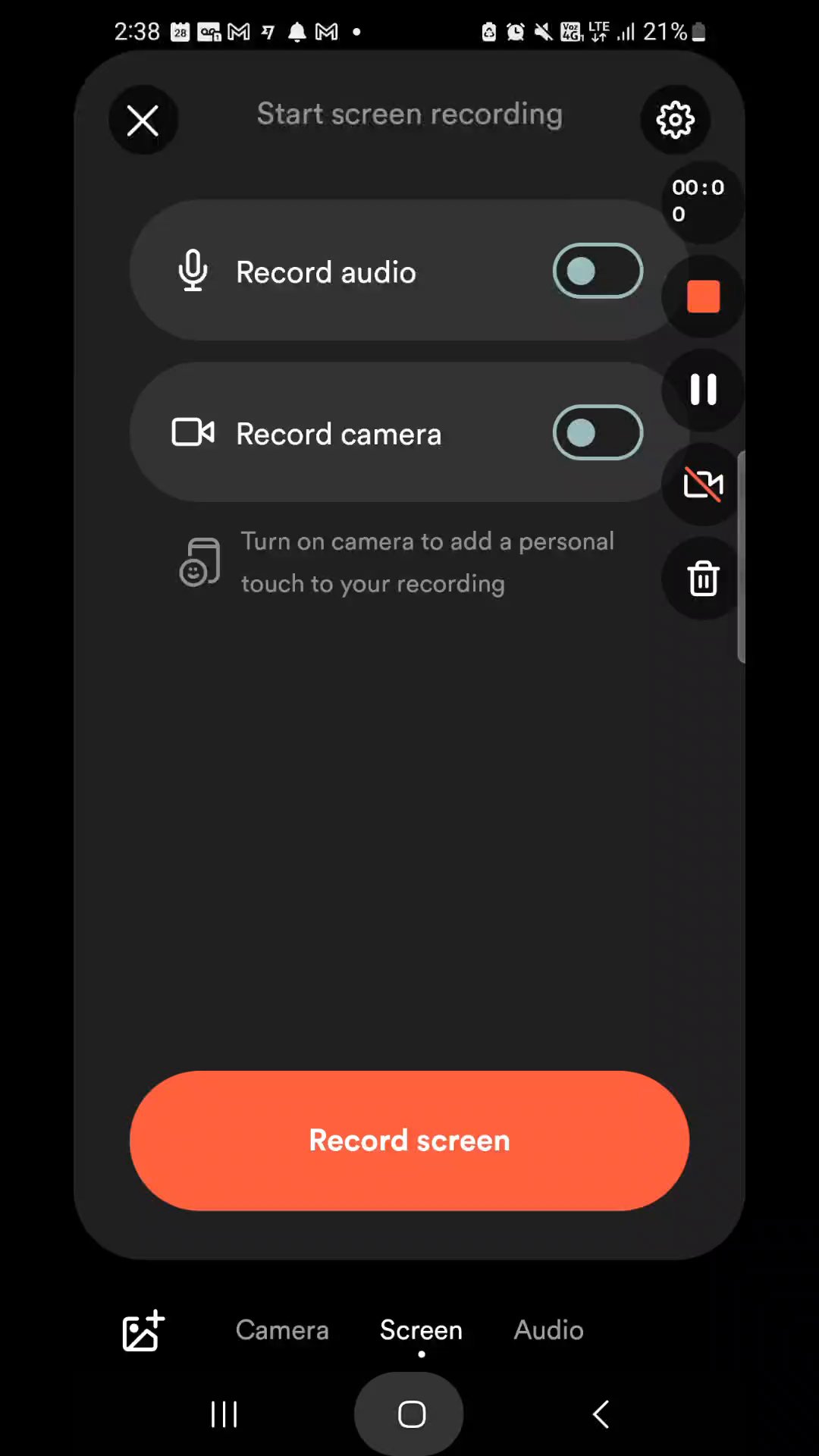The height and width of the screenshot is (1456, 819).
Task: Open the recent apps view
Action: 224,1414
